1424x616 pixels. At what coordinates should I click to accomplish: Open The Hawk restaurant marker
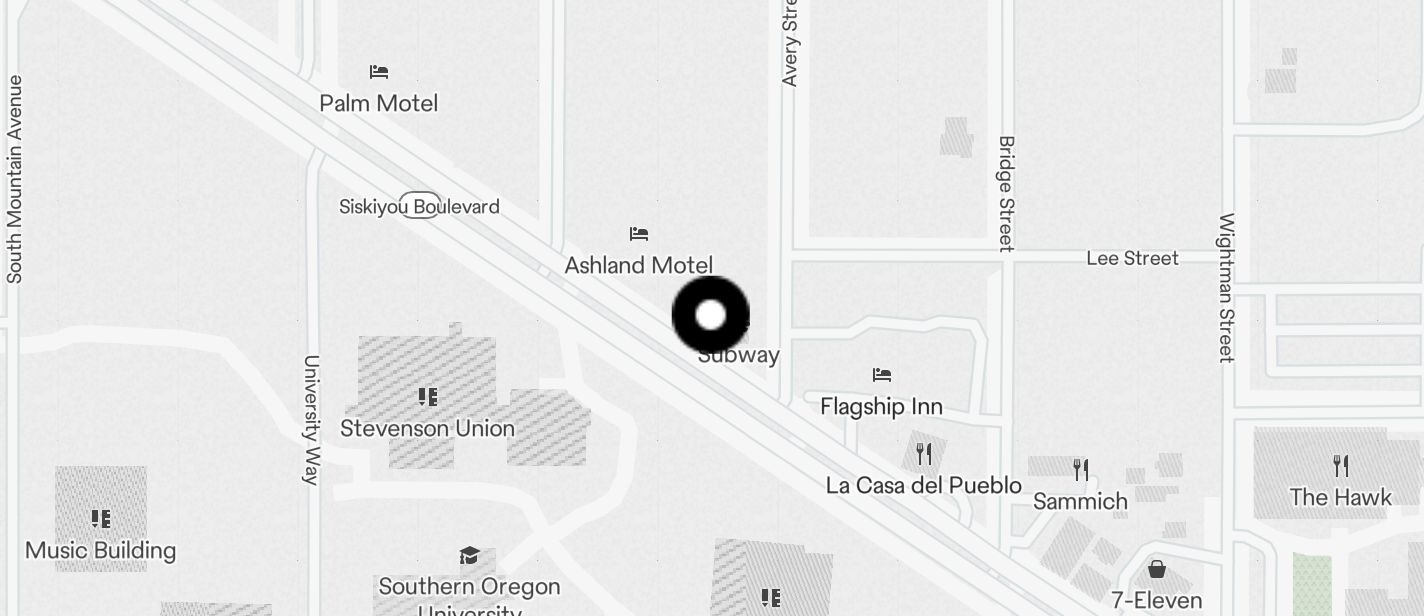click(x=1340, y=466)
